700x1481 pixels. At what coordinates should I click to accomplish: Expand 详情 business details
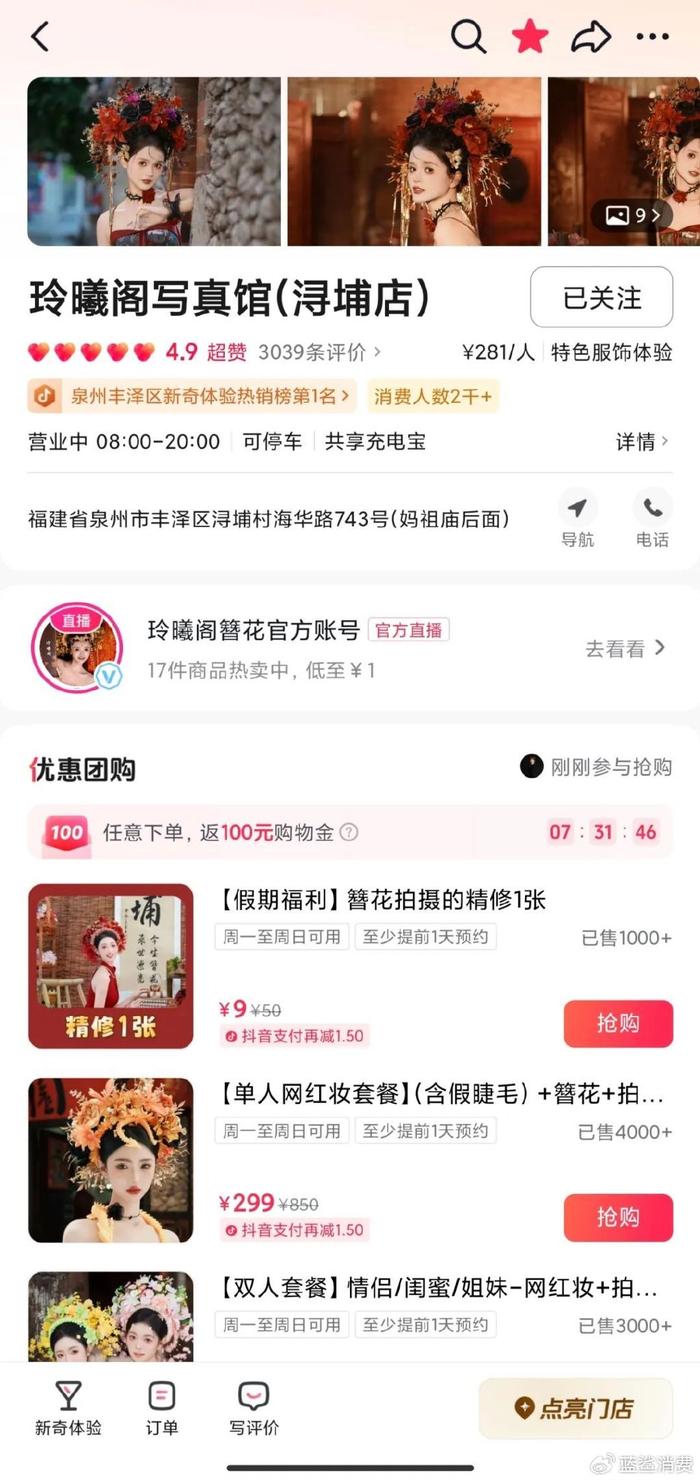[x=641, y=441]
